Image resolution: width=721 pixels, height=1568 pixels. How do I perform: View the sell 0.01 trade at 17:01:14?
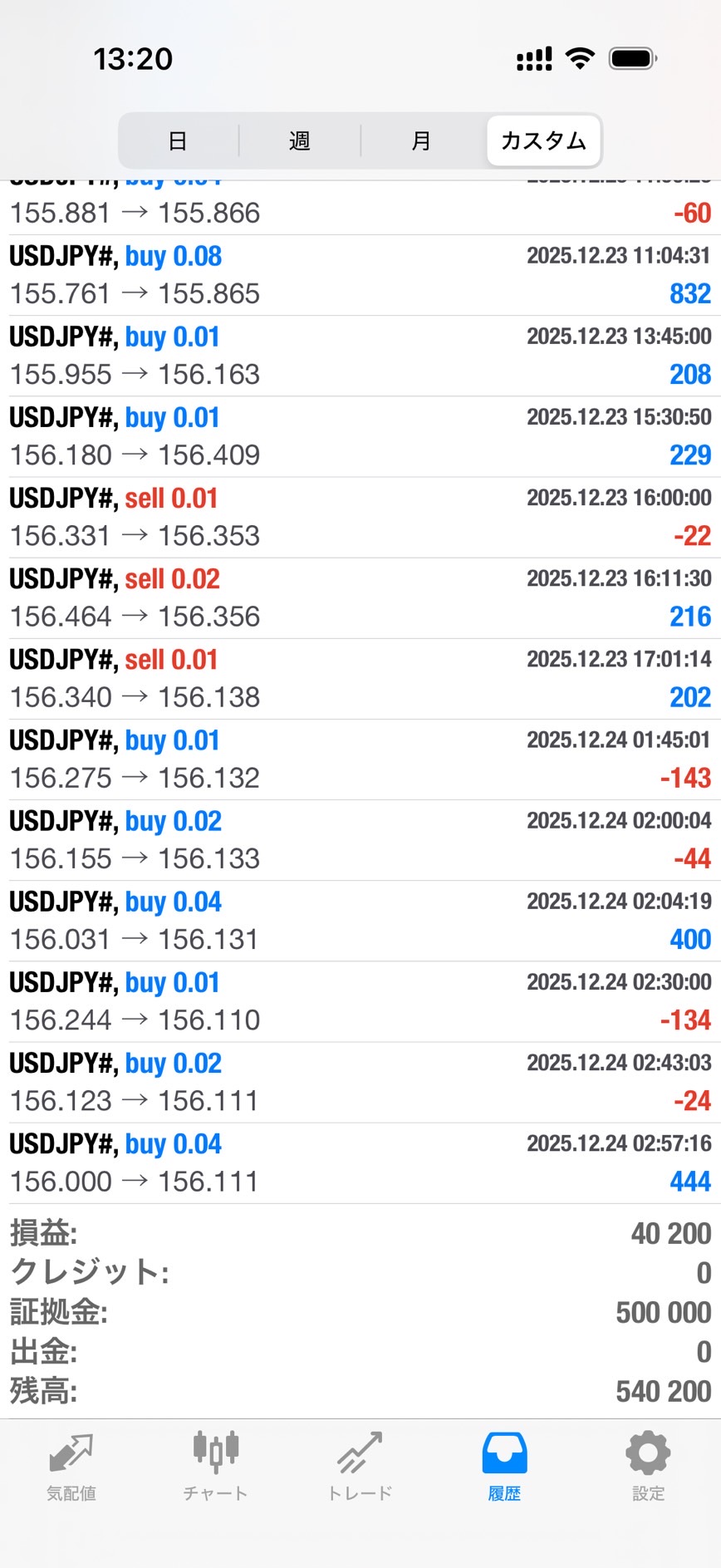click(360, 678)
